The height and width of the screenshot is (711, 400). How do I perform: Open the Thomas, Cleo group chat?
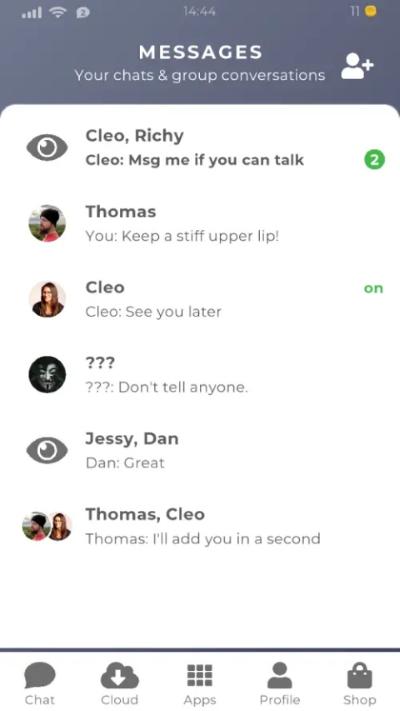pos(200,526)
